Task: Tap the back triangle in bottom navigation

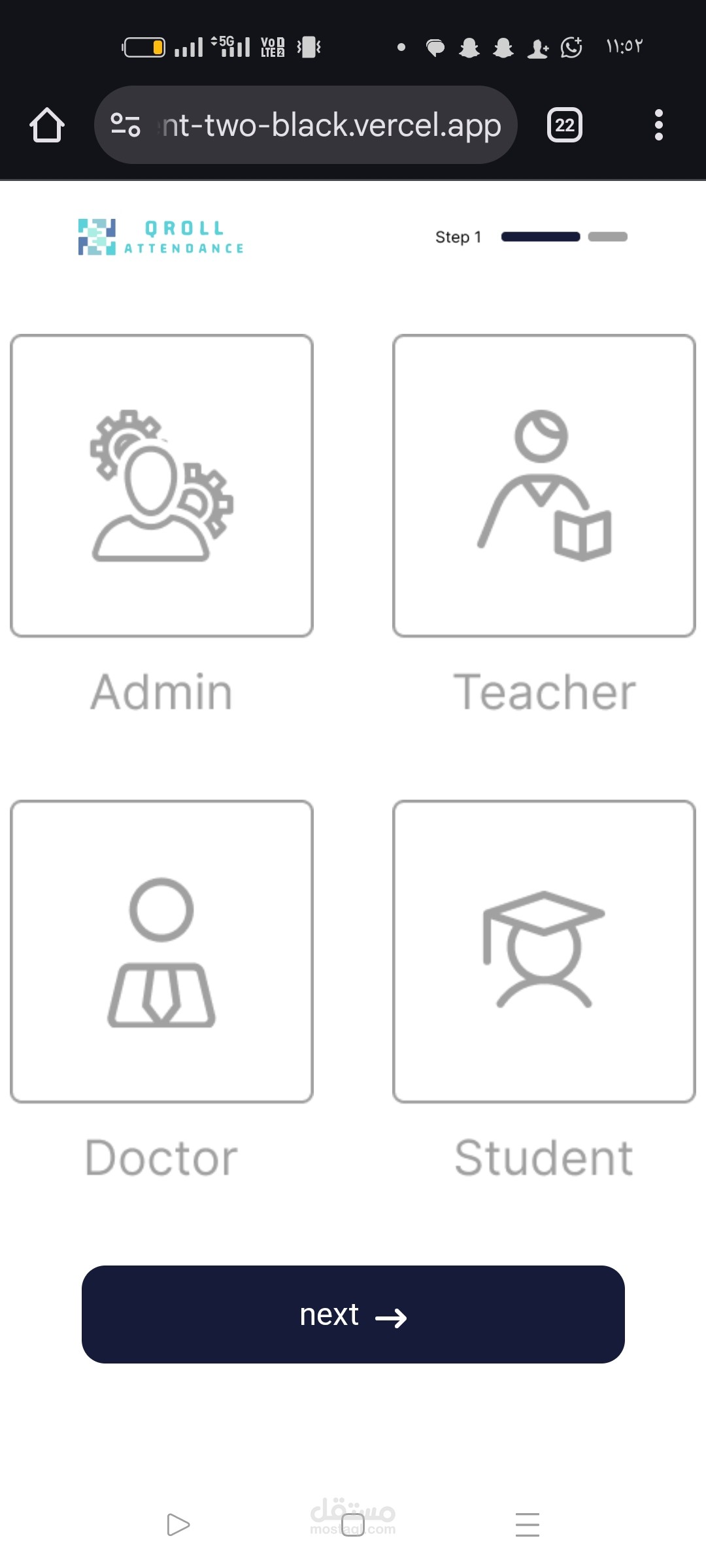Action: click(176, 1524)
